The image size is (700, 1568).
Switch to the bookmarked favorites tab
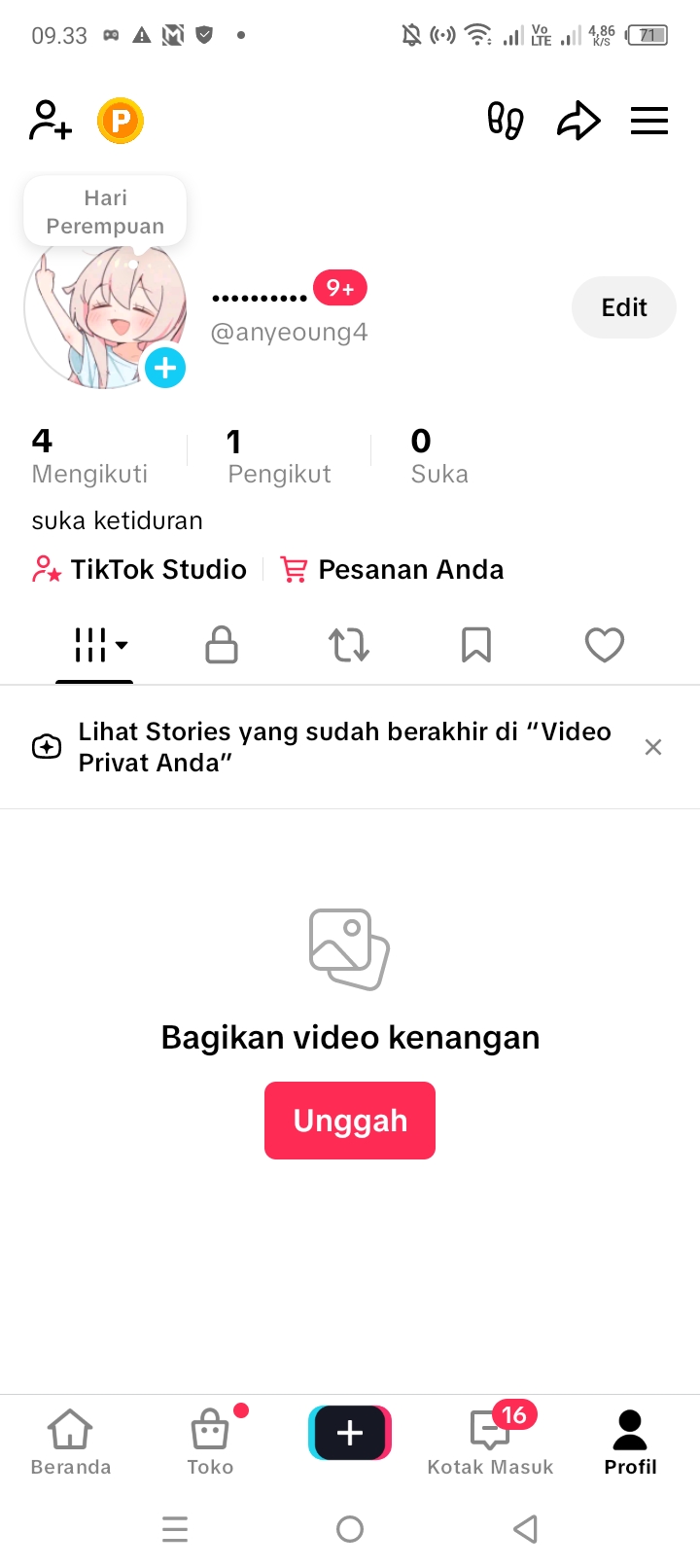coord(476,645)
